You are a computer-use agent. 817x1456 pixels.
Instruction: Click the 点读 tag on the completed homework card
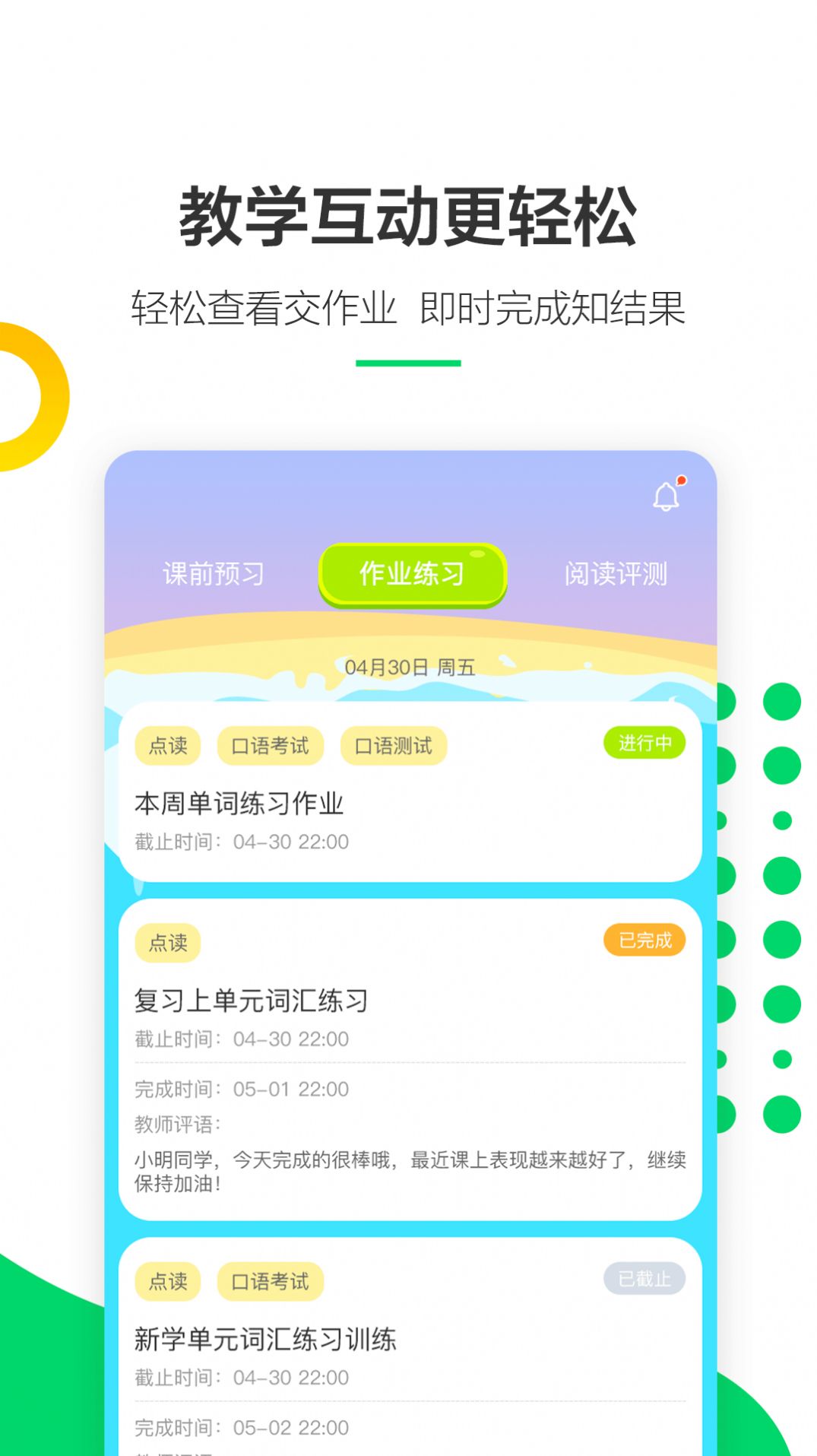point(168,941)
